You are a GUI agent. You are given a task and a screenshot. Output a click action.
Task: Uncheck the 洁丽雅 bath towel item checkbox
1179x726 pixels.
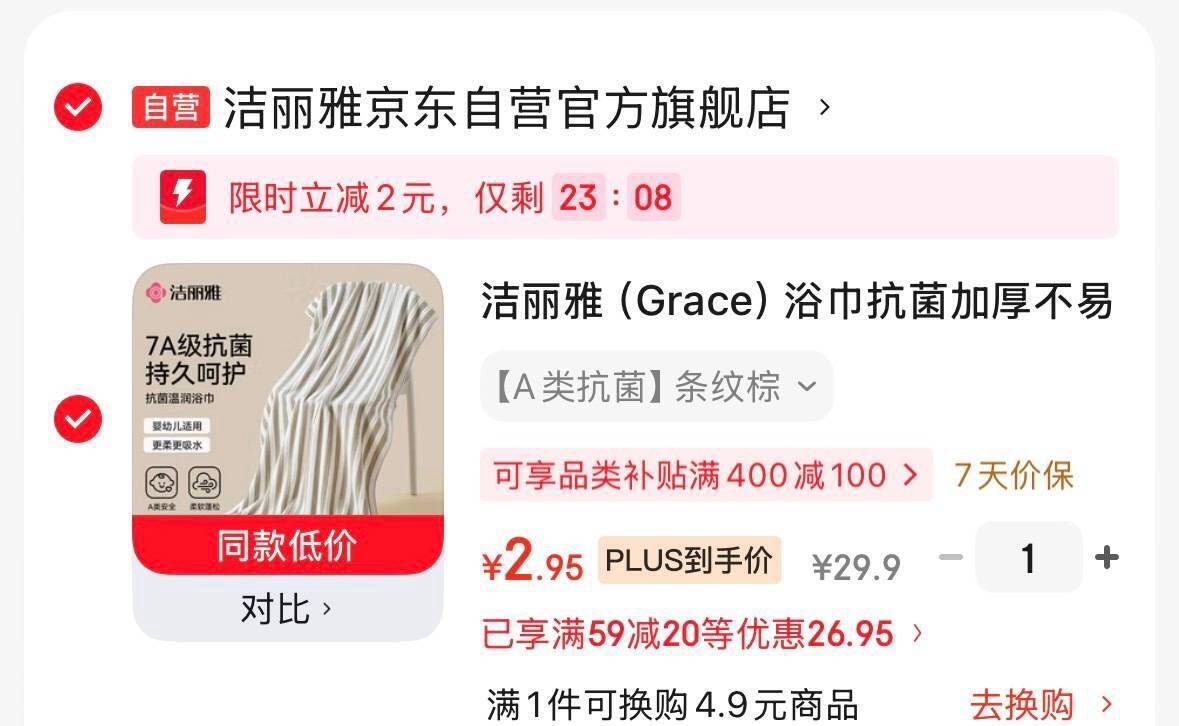pyautogui.click(x=77, y=419)
